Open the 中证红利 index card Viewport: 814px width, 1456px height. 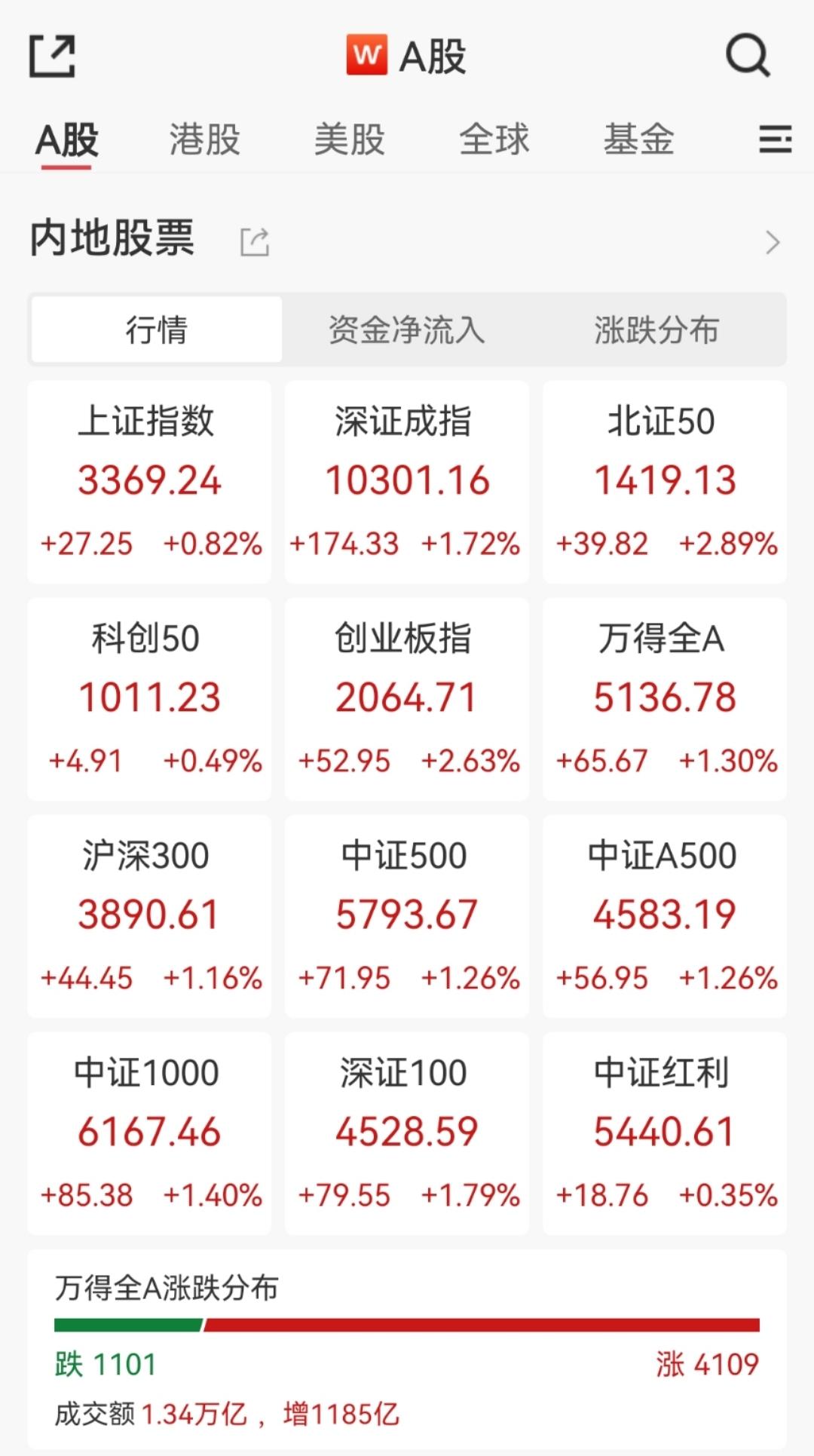pos(664,1133)
